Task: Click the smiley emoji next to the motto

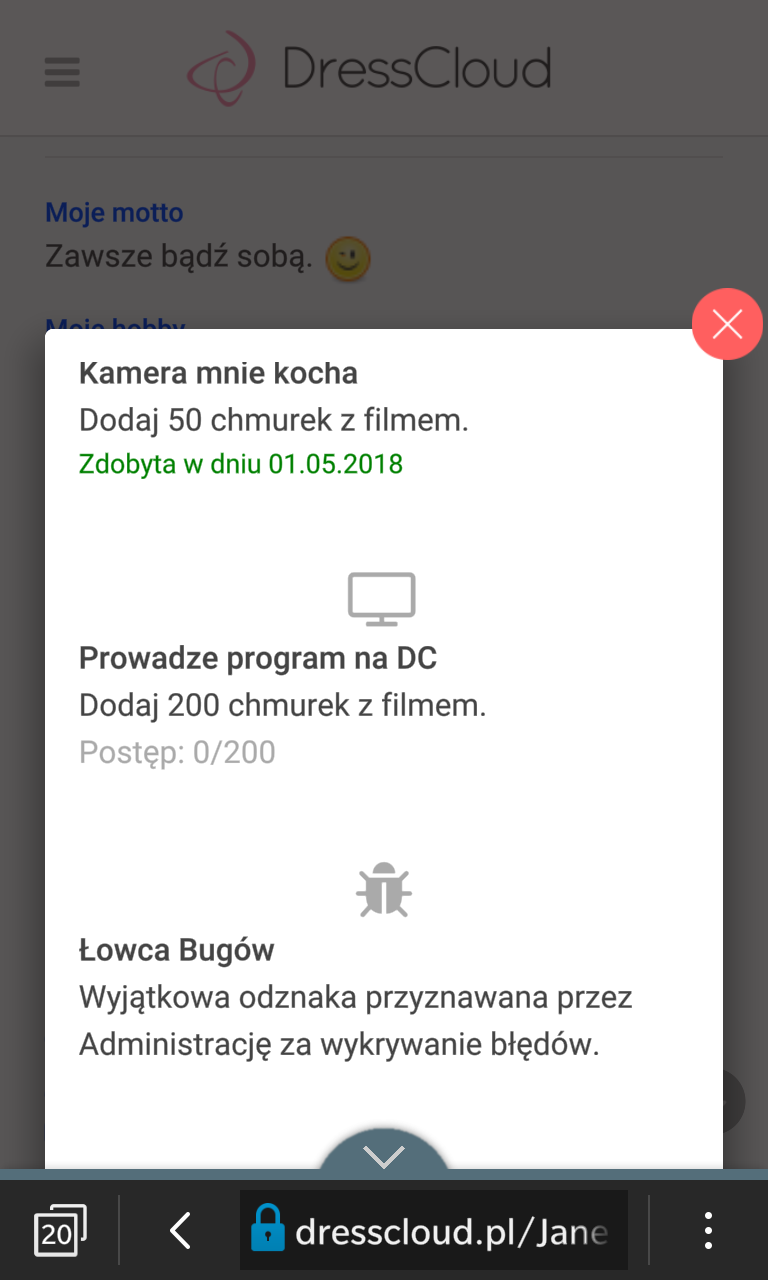Action: coord(347,258)
